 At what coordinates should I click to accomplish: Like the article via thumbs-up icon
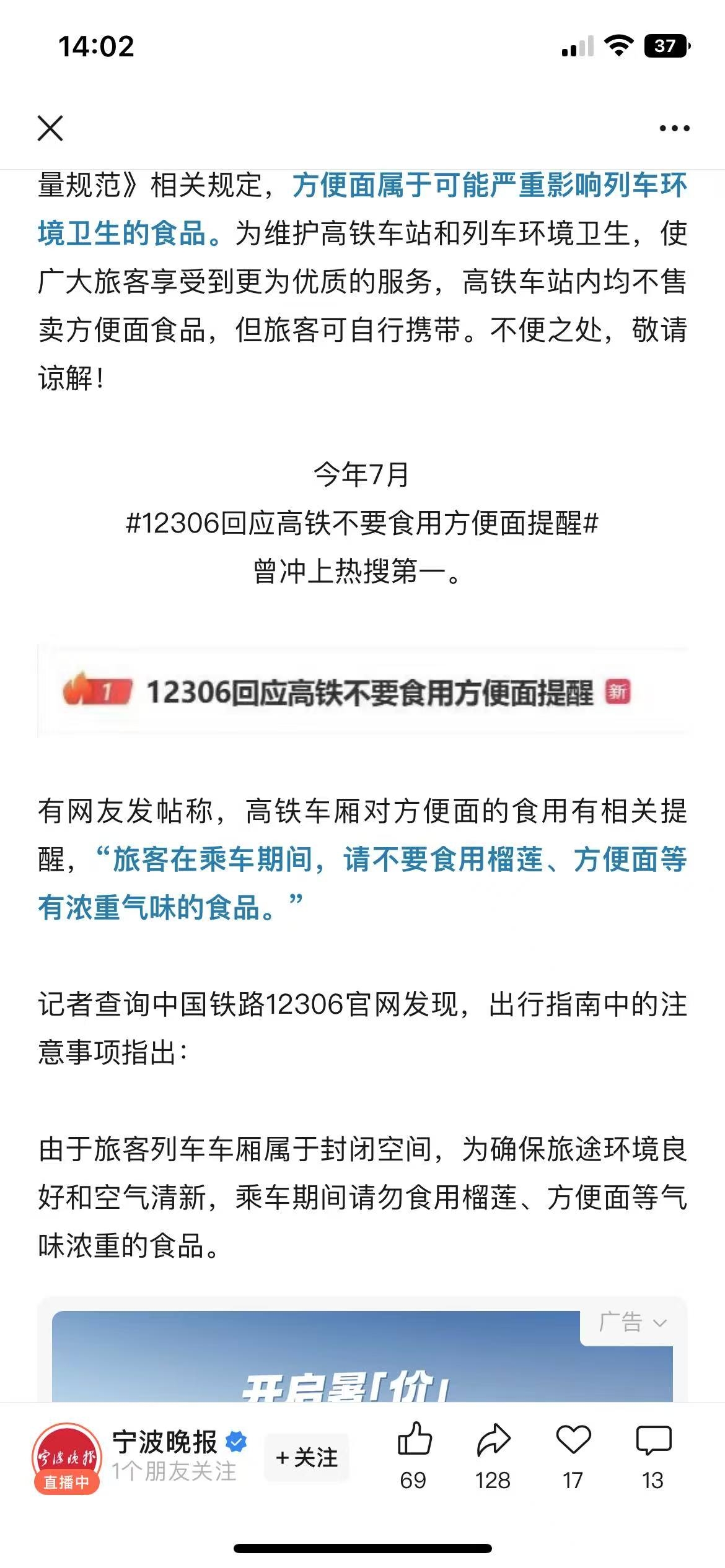pos(414,1439)
